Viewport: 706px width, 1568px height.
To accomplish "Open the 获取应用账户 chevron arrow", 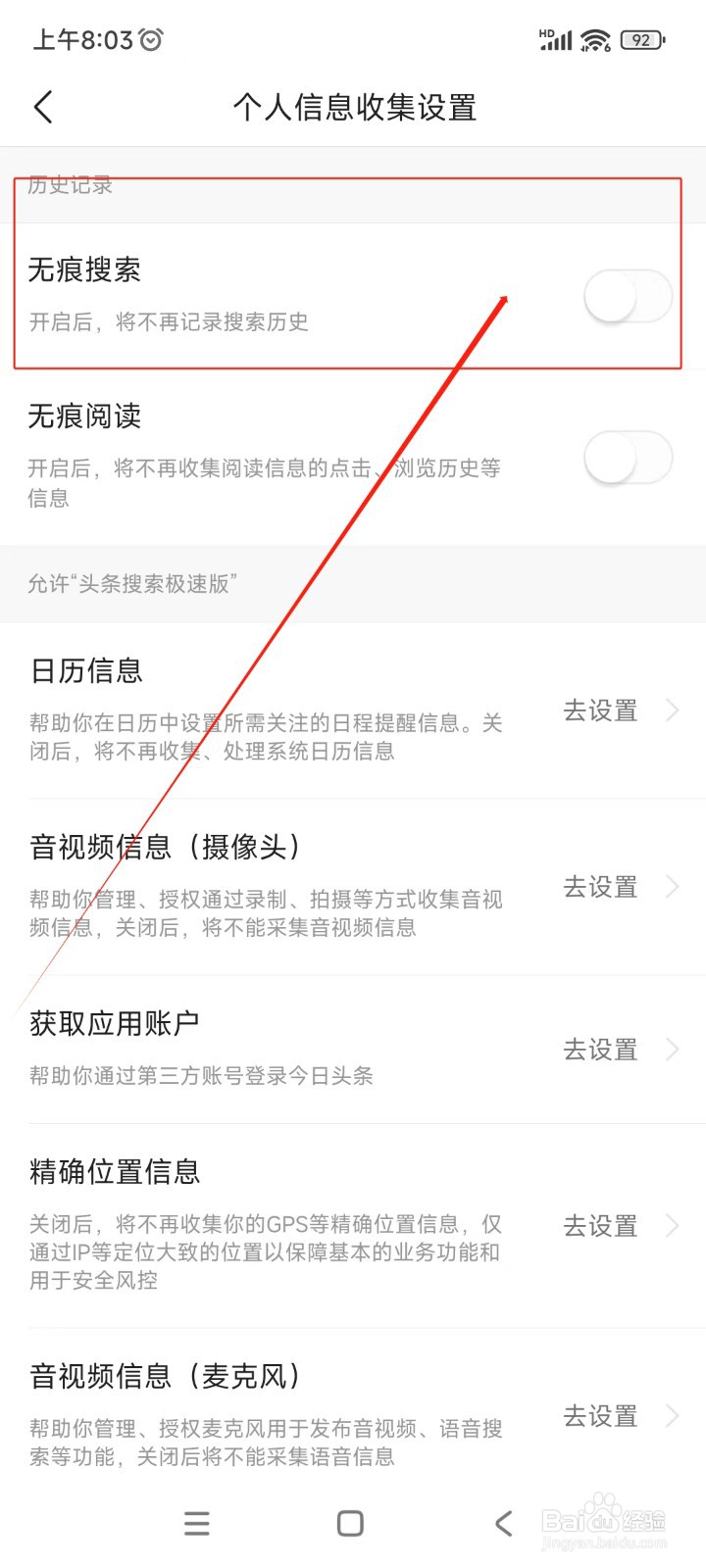I will [673, 1049].
